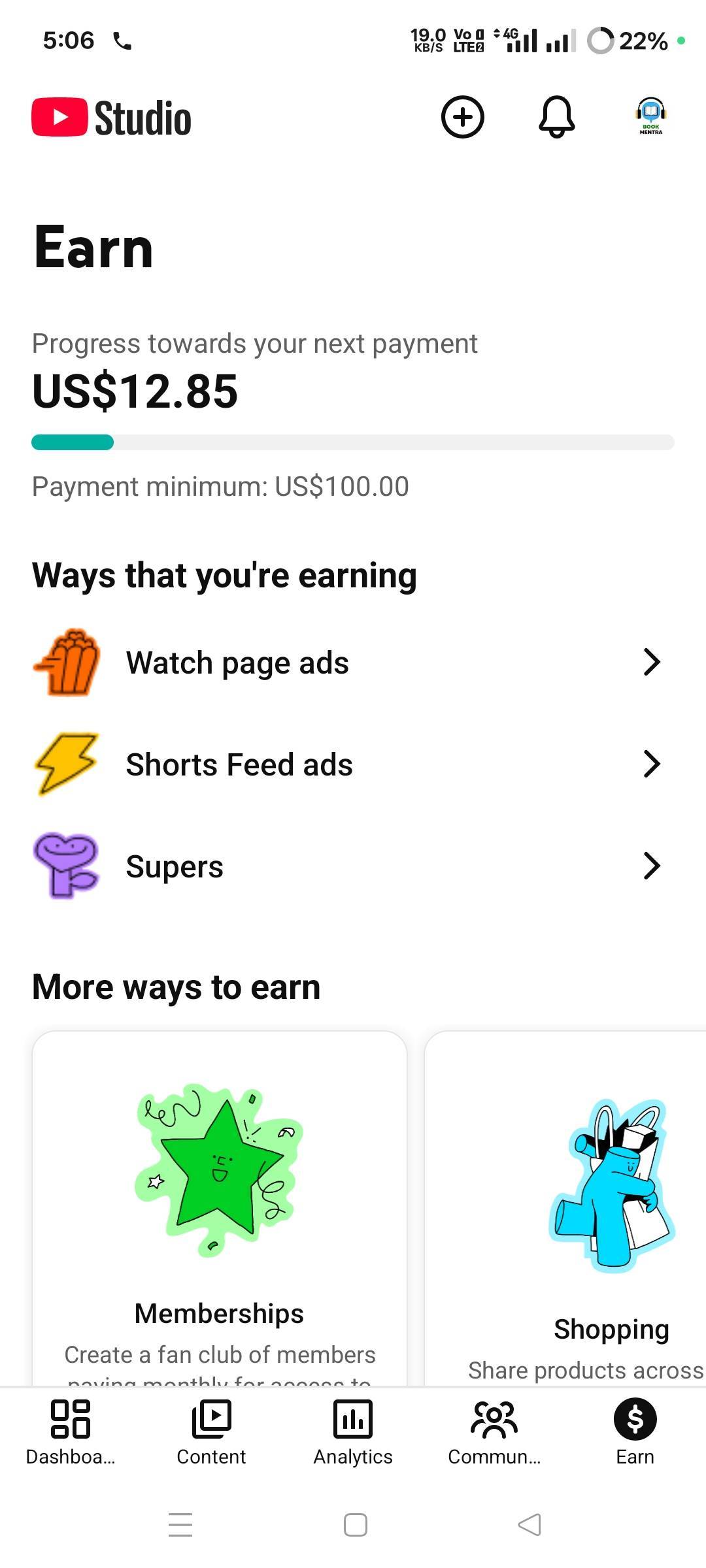
Task: Go to the system home screen
Action: 355,1525
